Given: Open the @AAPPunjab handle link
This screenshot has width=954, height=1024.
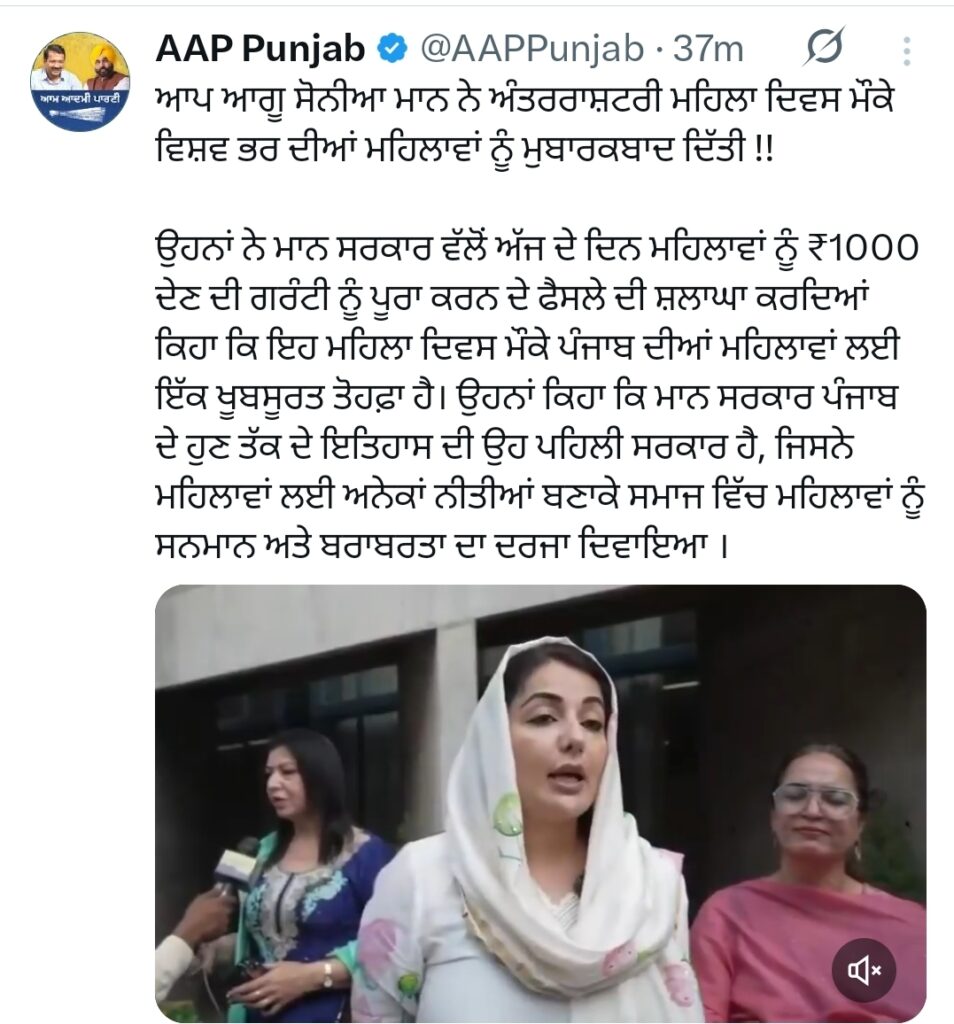Looking at the screenshot, I should pyautogui.click(x=536, y=47).
